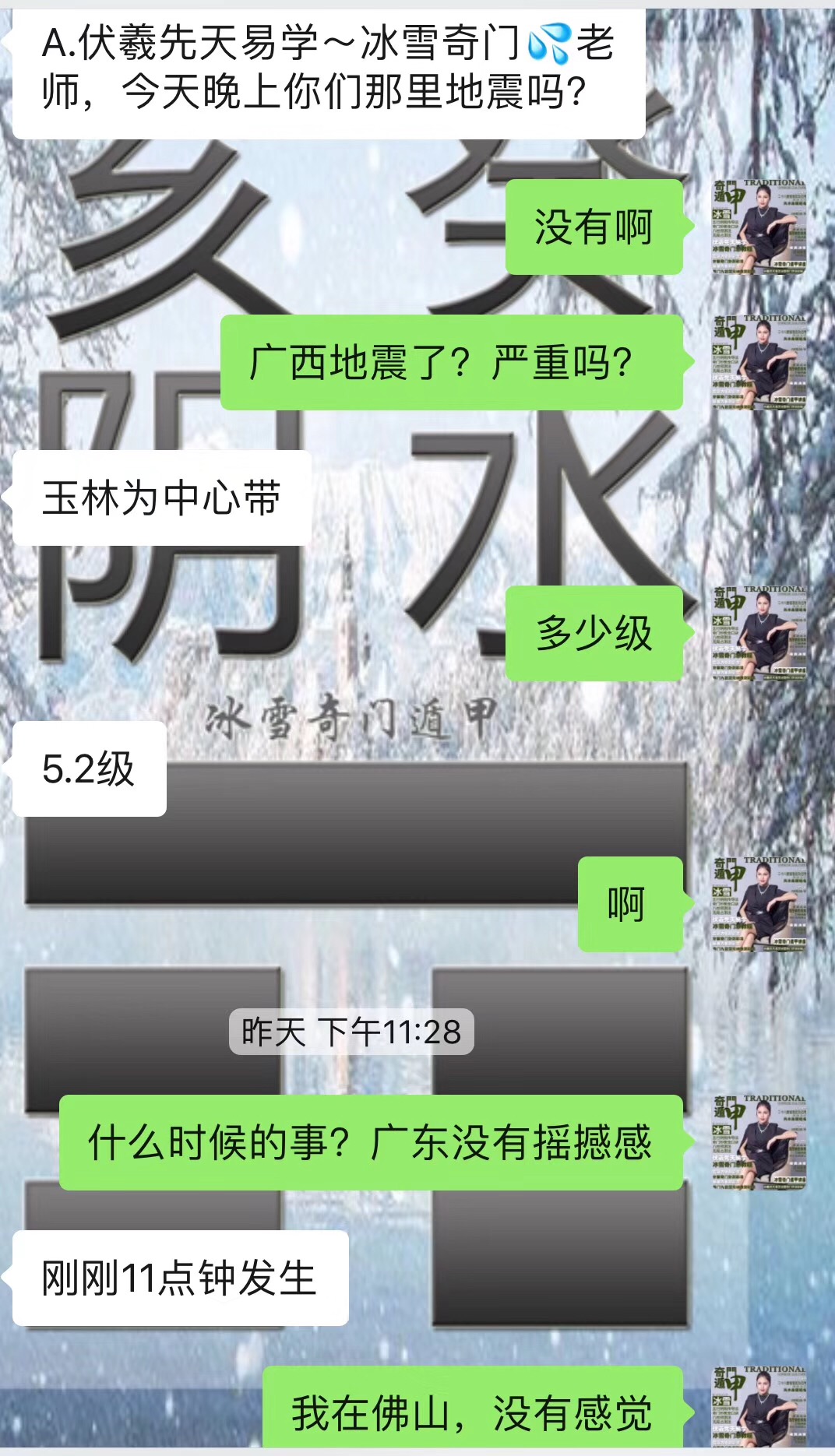This screenshot has width=835, height=1456.
Task: Open sender's avatar beside the 没有啊 message
Action: pos(759,227)
